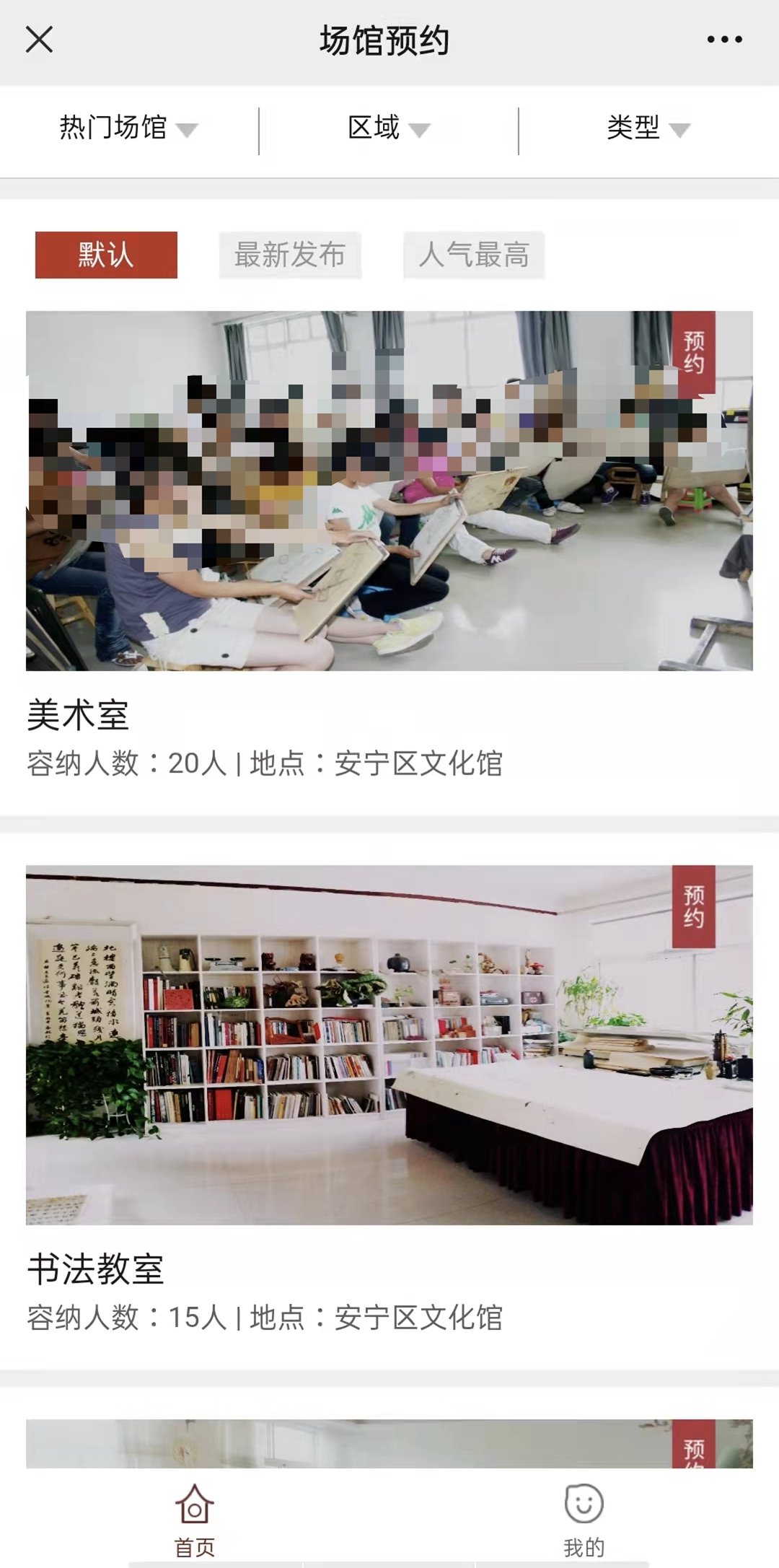Open the 书法教室 venue card
779x1568 pixels.
click(x=389, y=1054)
